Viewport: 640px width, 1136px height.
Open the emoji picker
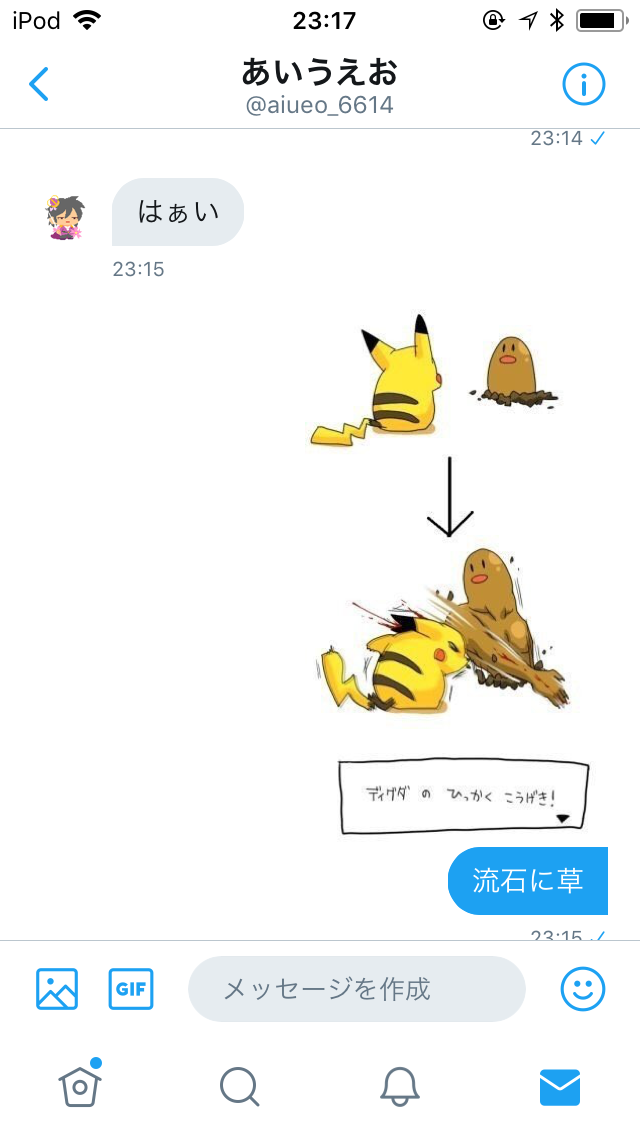583,989
